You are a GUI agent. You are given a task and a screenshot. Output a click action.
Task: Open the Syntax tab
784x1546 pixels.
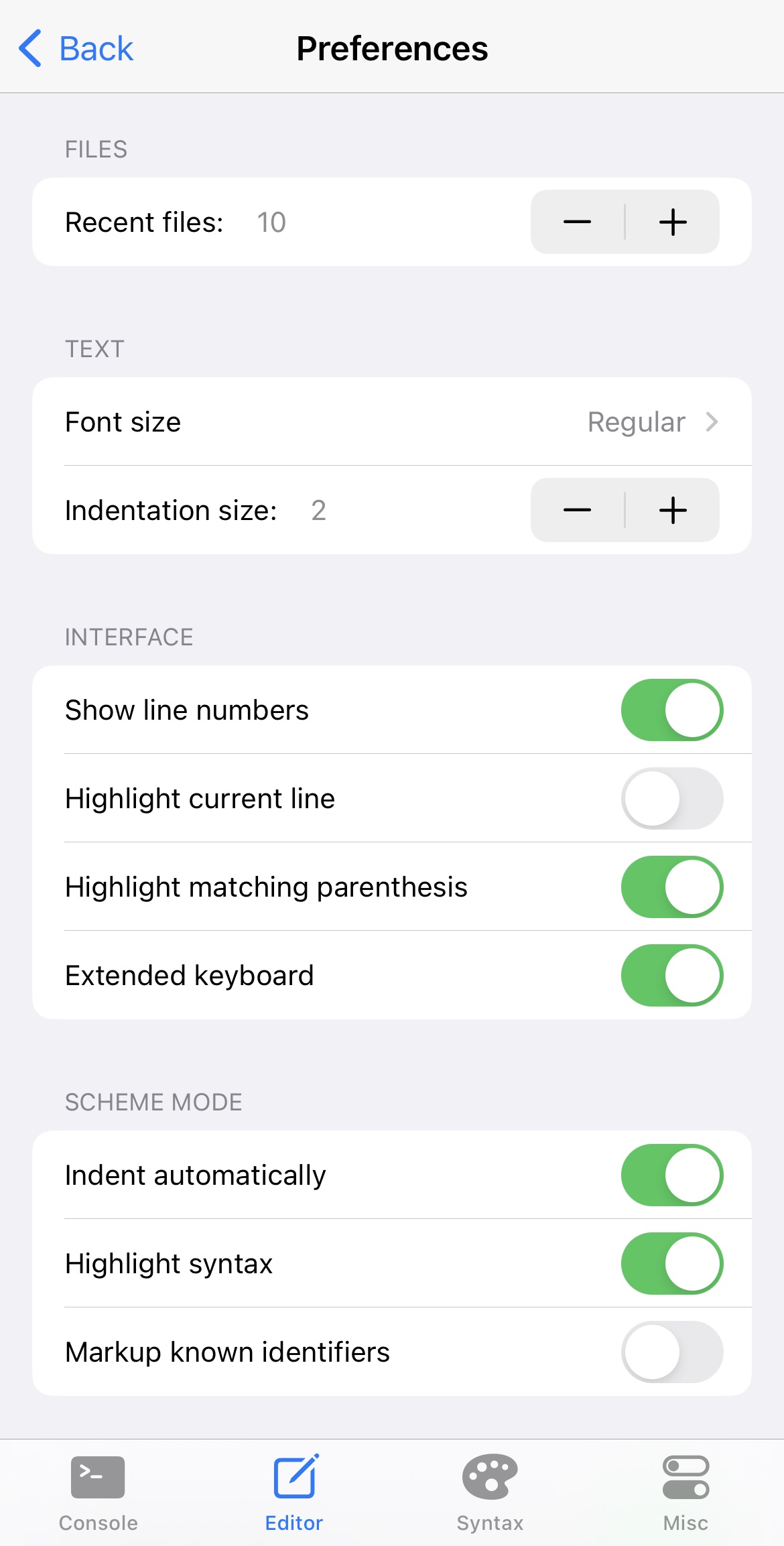(490, 1492)
